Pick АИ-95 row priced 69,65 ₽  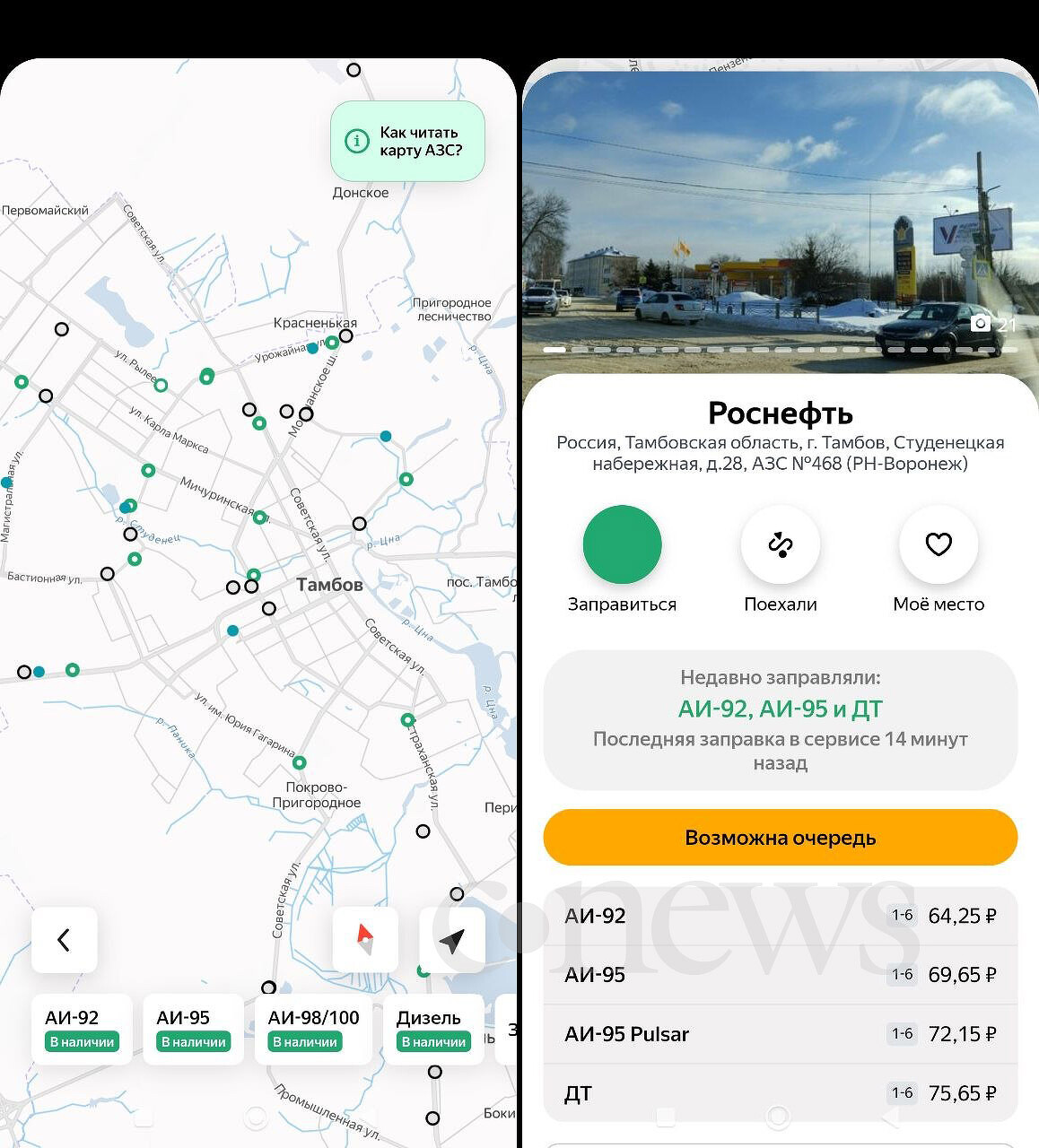click(781, 975)
